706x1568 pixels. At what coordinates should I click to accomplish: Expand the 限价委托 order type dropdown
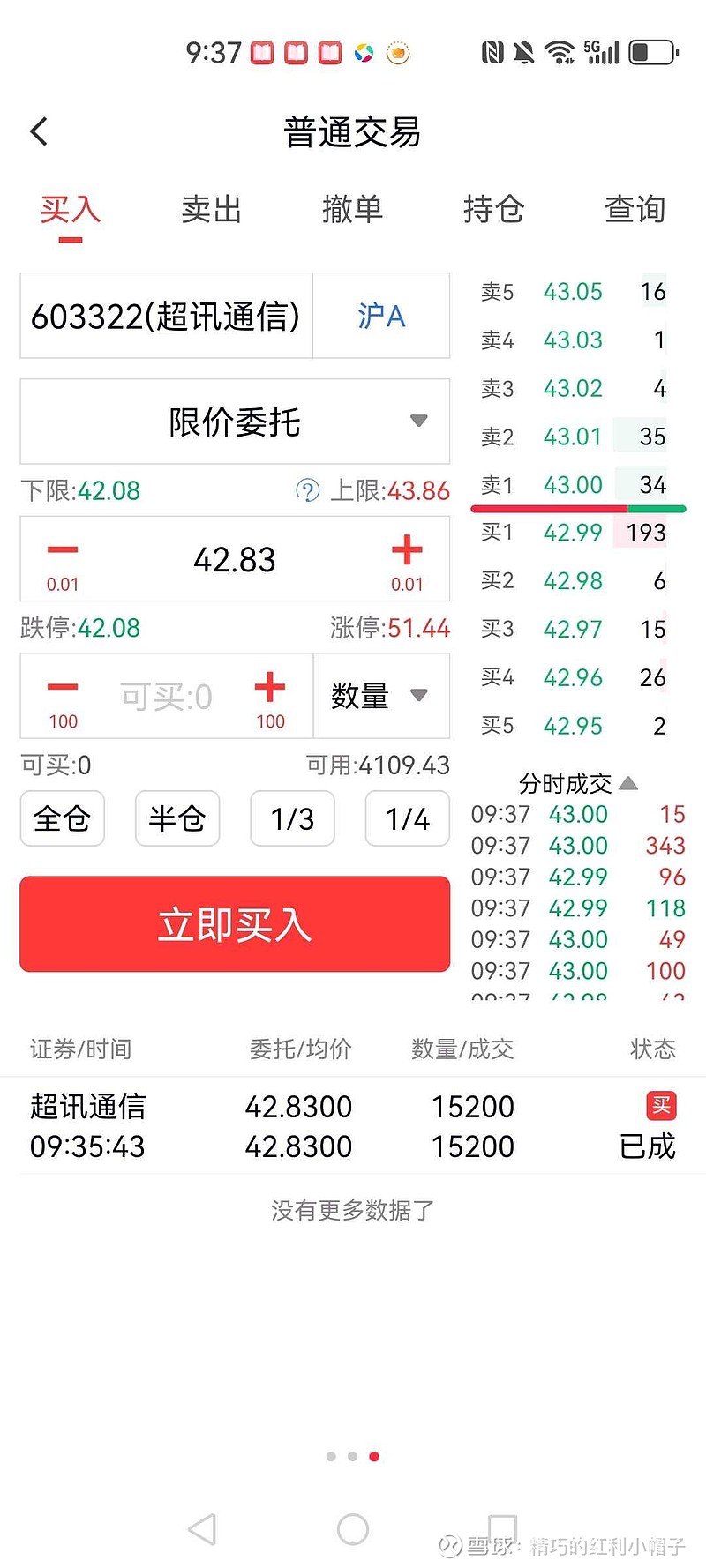point(235,422)
